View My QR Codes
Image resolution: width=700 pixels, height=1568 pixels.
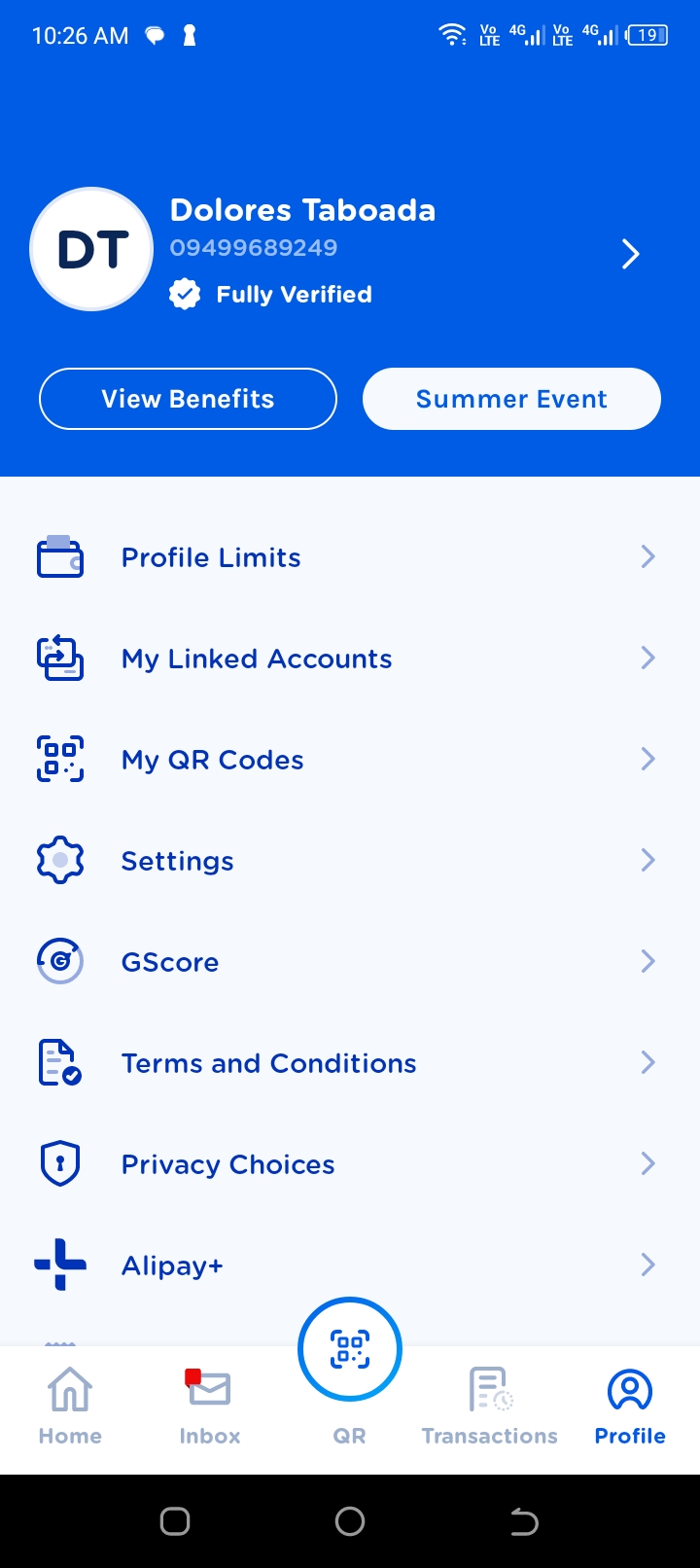[350, 760]
